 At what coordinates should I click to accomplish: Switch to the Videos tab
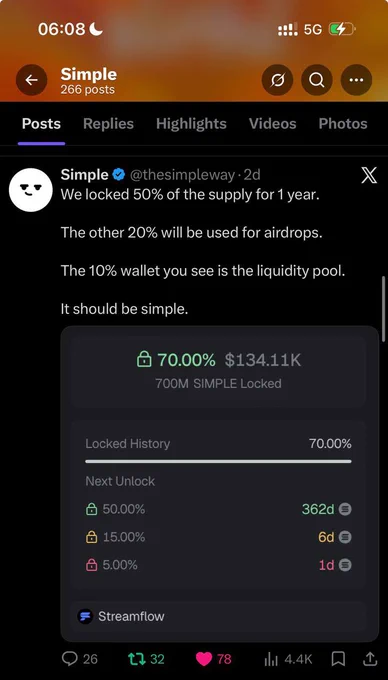pos(272,124)
